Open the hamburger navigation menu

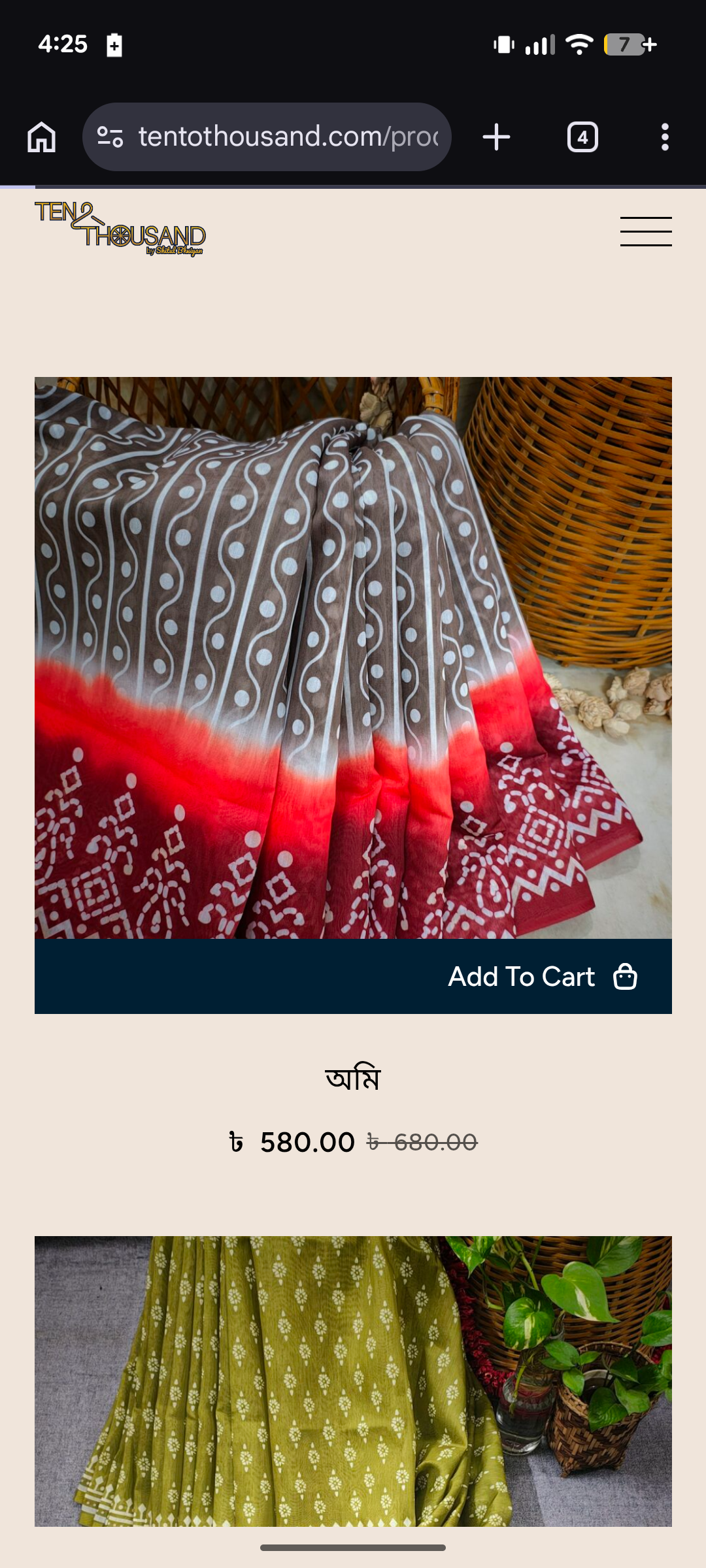click(645, 232)
